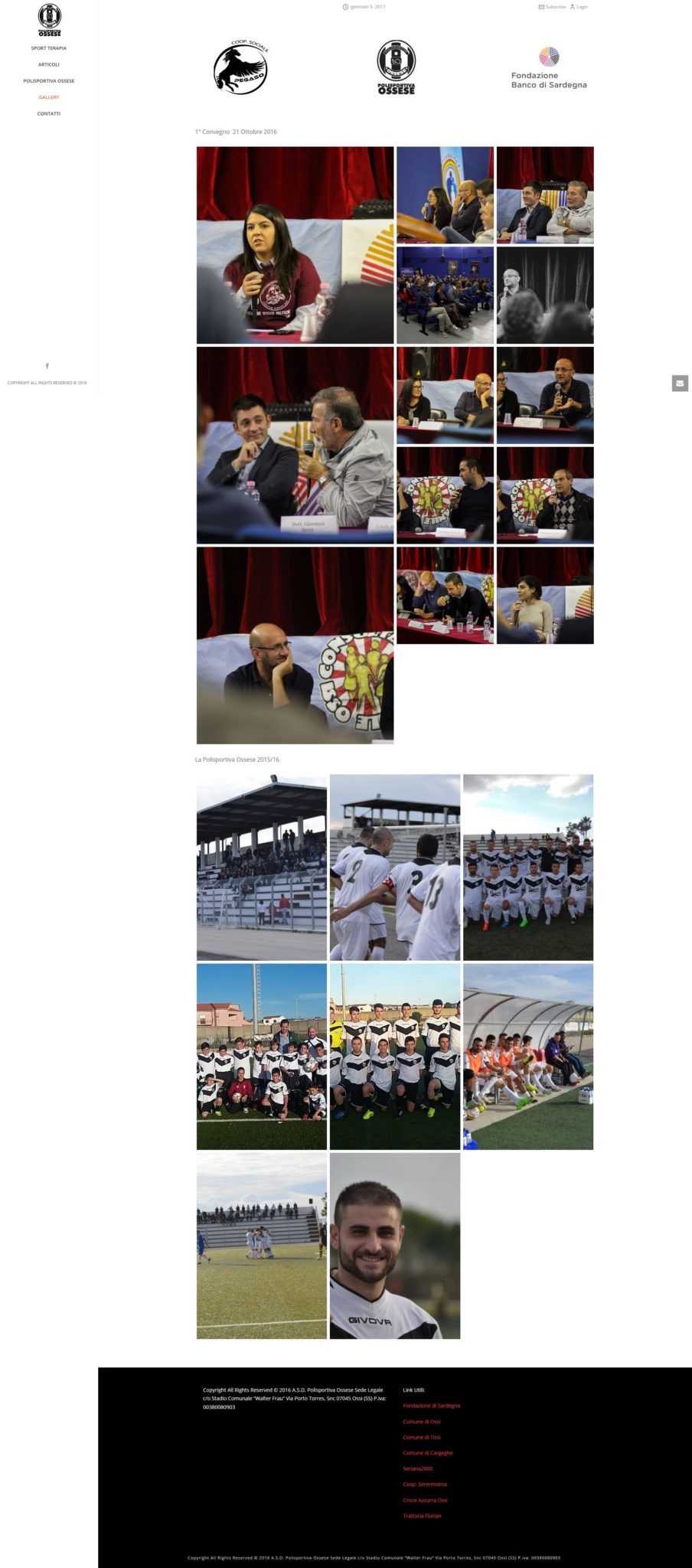Open the Login link
The height and width of the screenshot is (1568, 692).
coord(579,7)
